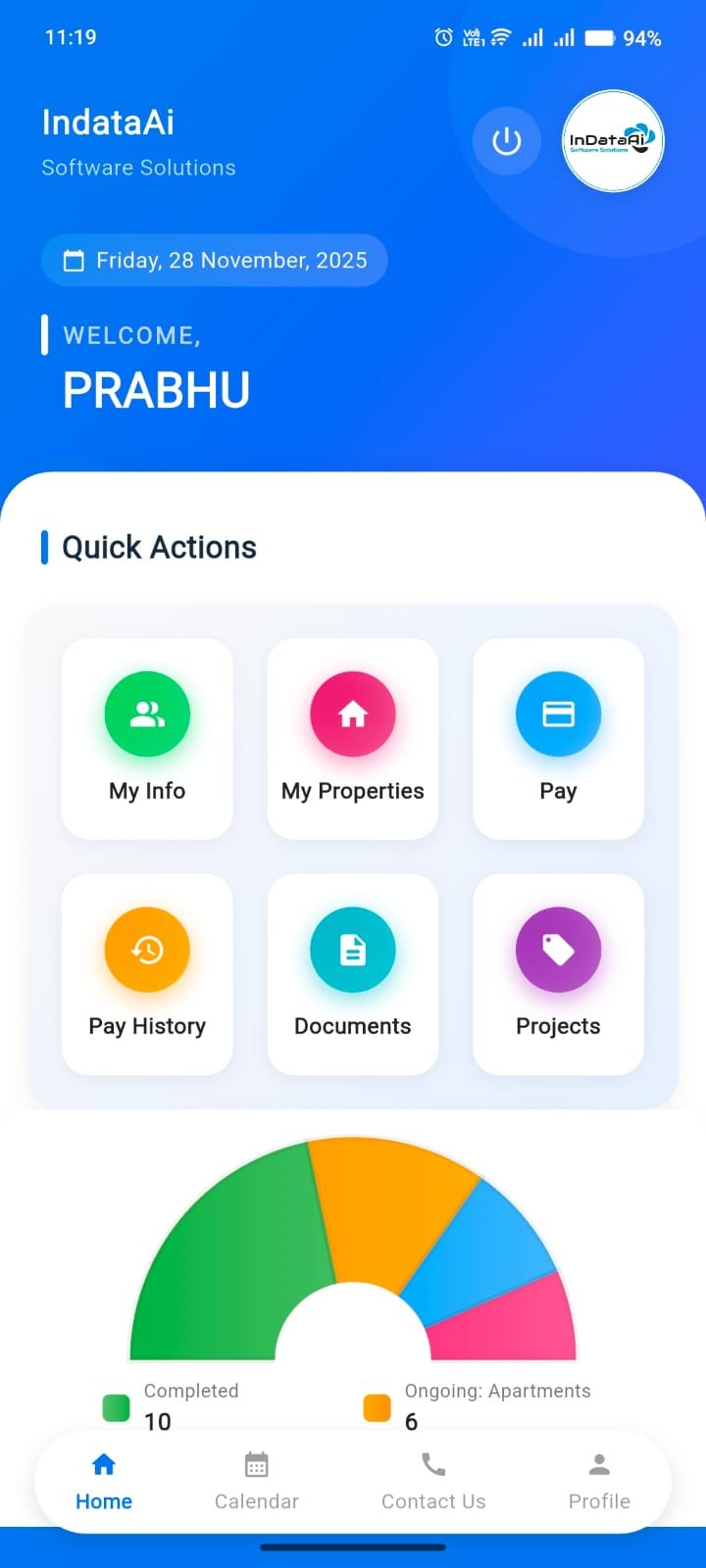Open the Documents tile
The image size is (706, 1568).
tap(353, 973)
